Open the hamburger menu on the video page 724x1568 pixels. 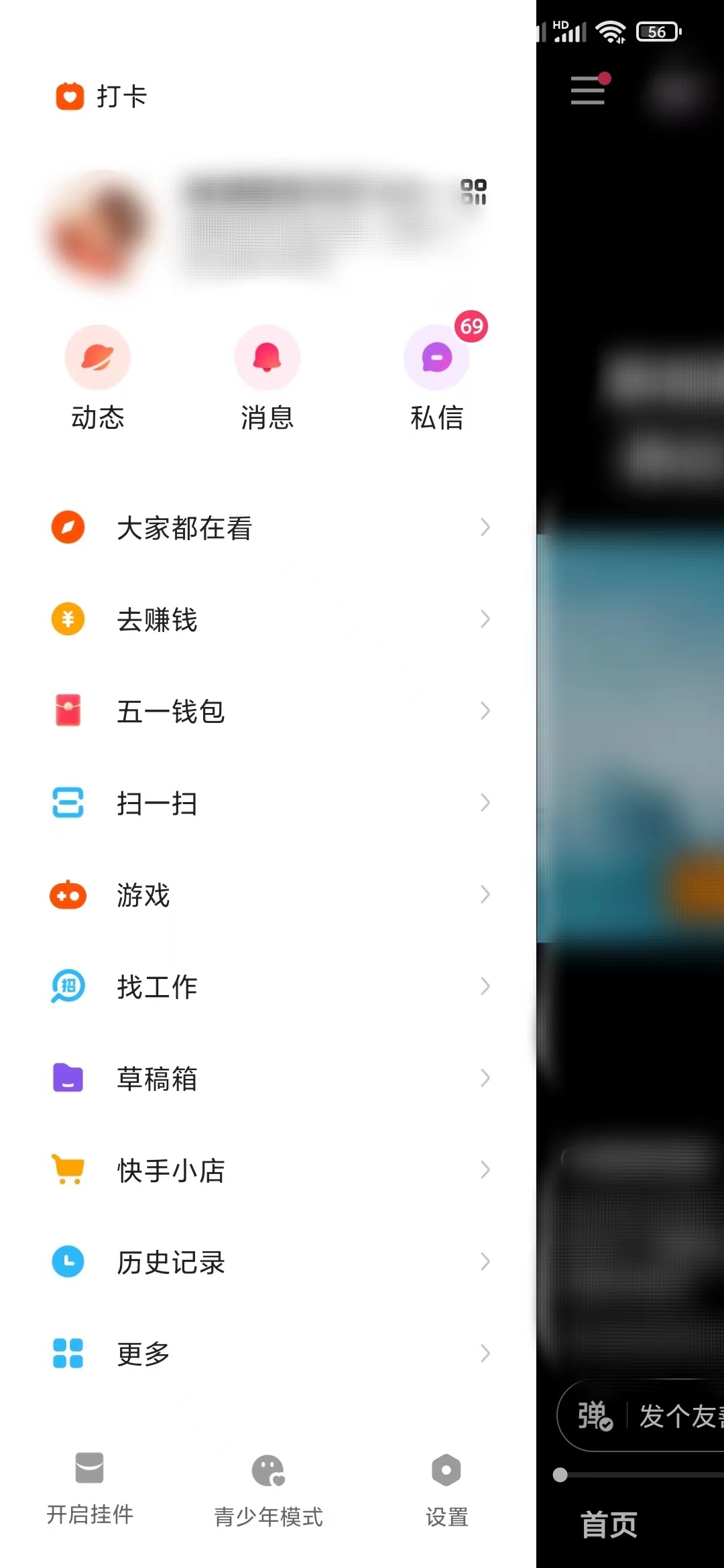point(587,90)
